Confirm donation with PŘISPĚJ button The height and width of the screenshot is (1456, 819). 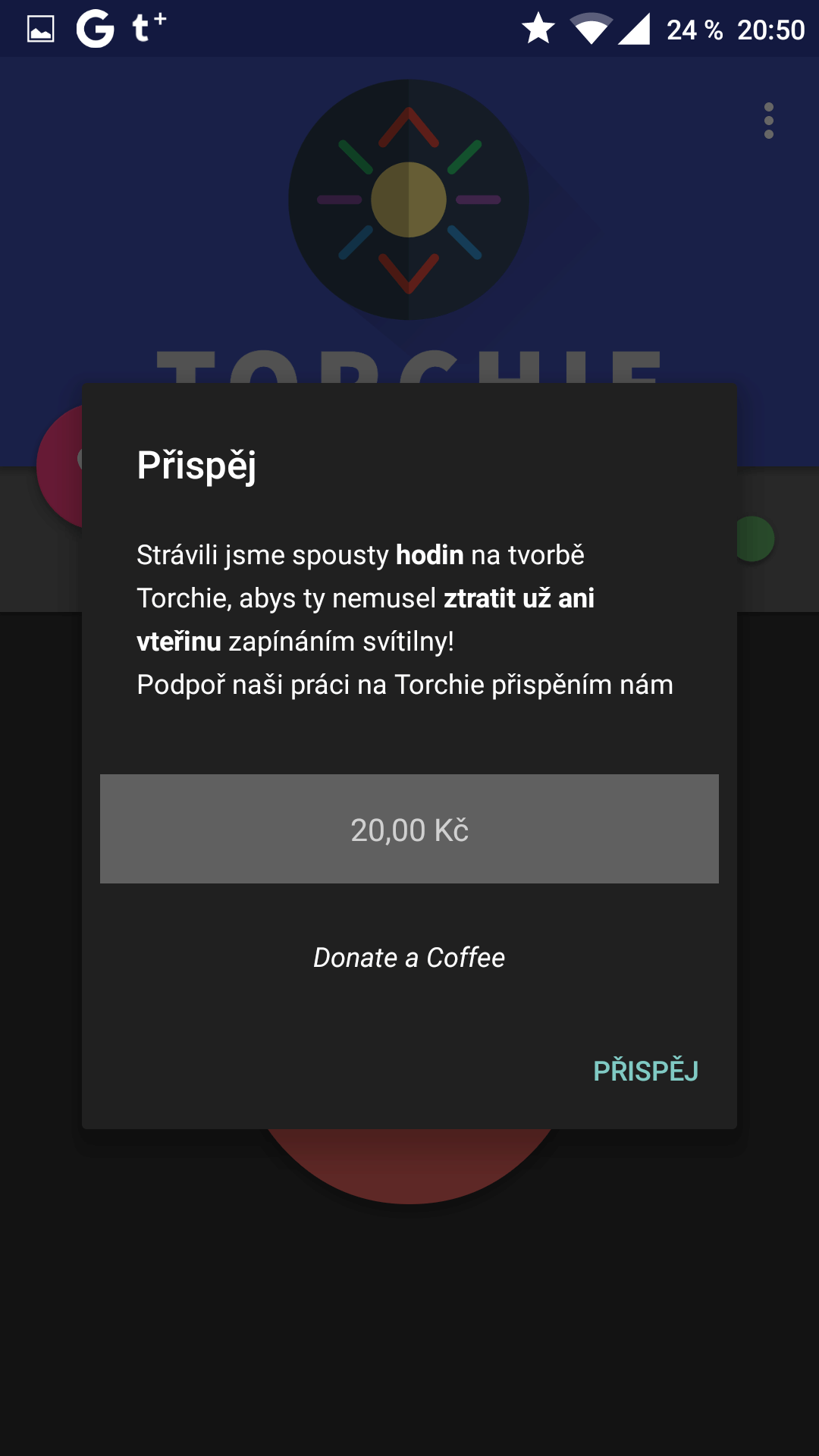(x=645, y=1071)
